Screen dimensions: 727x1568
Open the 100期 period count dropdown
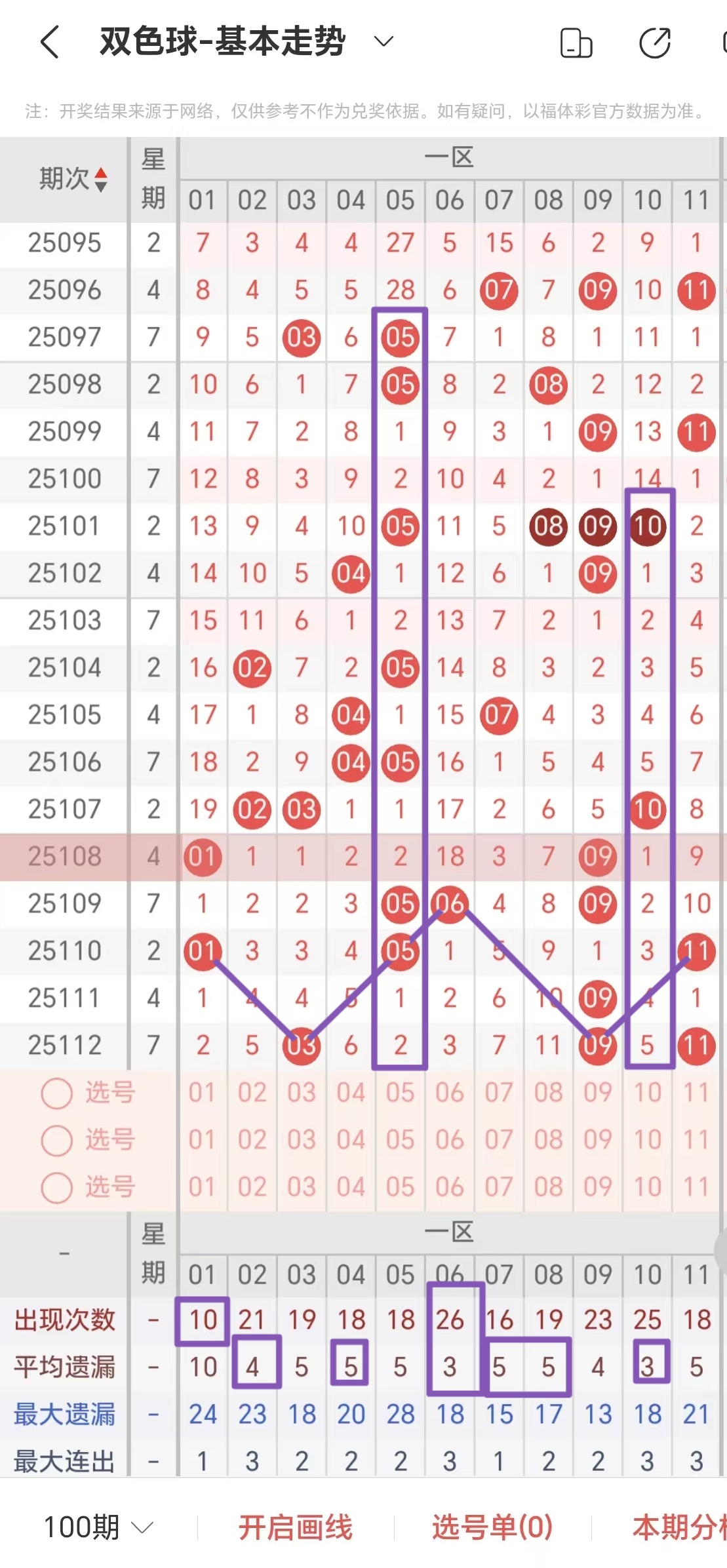tap(98, 1527)
